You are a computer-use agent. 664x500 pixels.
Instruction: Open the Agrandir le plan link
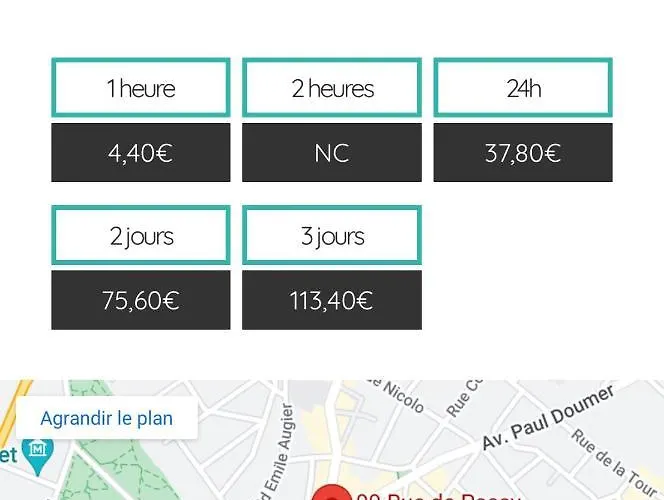[x=107, y=418]
